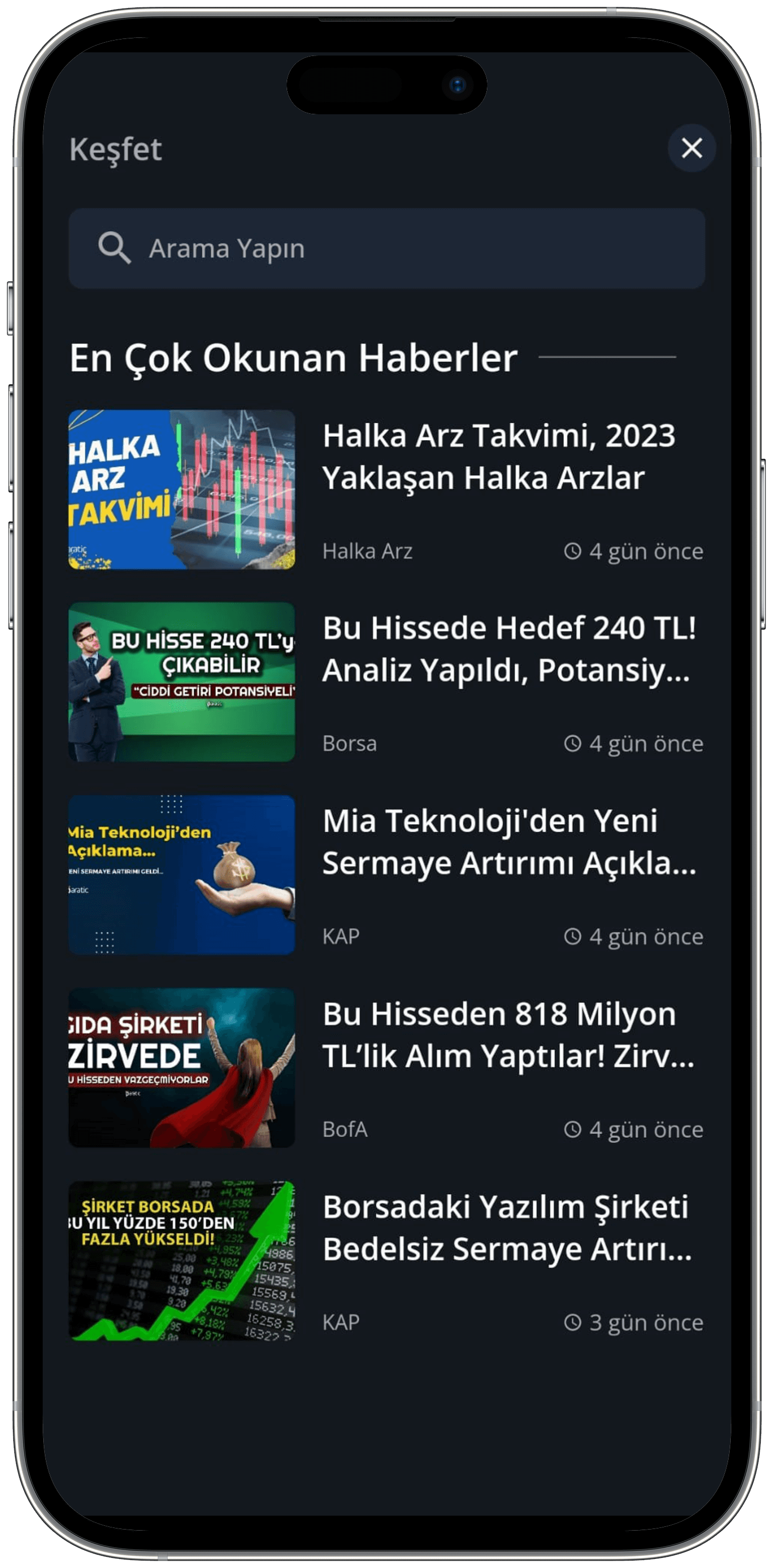This screenshot has width=774, height=1568.
Task: Click the Halka Arz Takvimi thumbnail image
Action: coord(182,491)
